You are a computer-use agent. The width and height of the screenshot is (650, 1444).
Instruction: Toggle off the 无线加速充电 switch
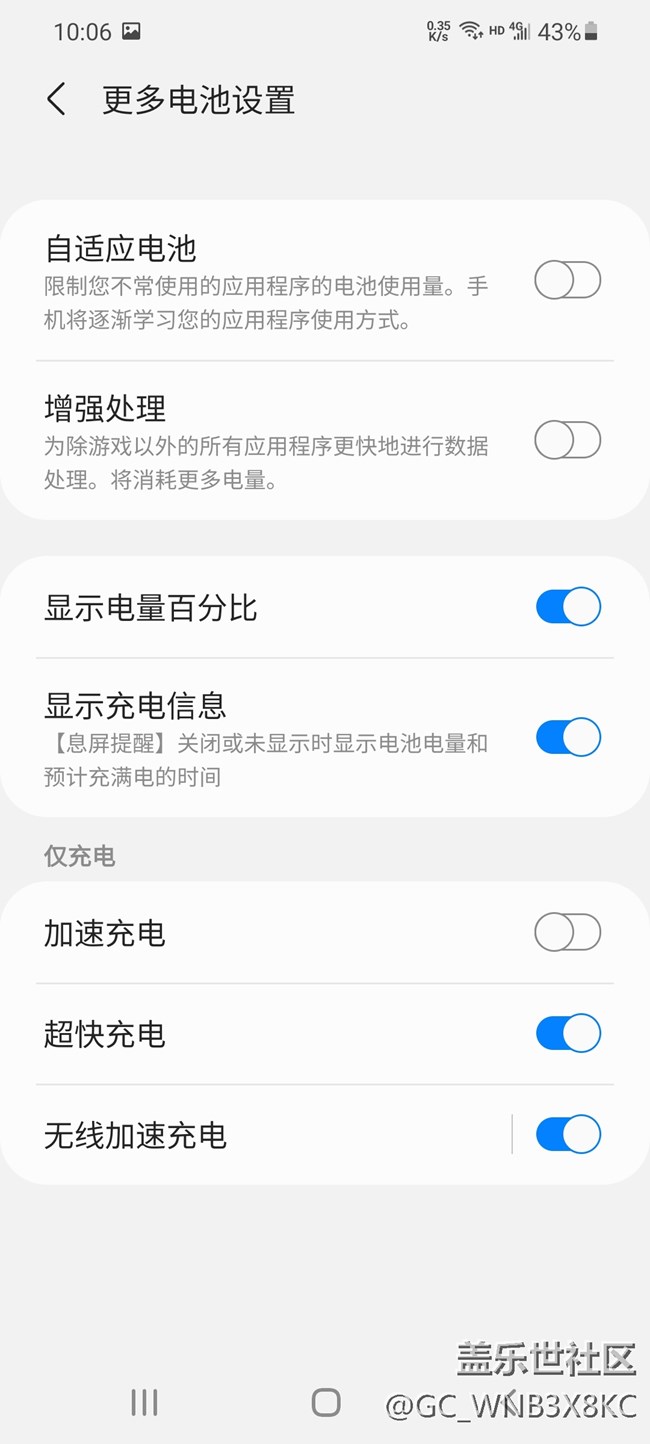click(567, 1135)
